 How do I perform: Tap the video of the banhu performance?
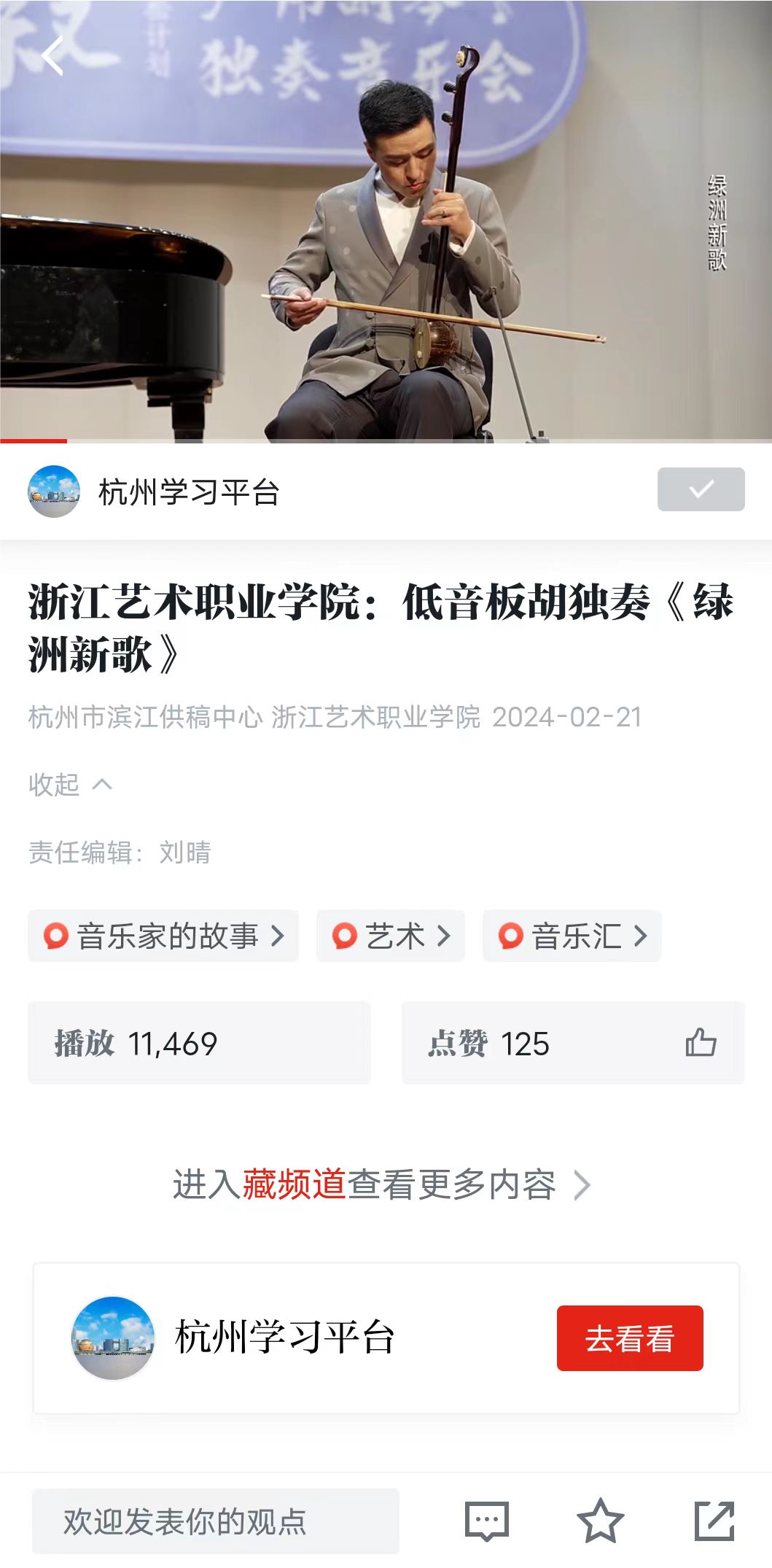[386, 233]
